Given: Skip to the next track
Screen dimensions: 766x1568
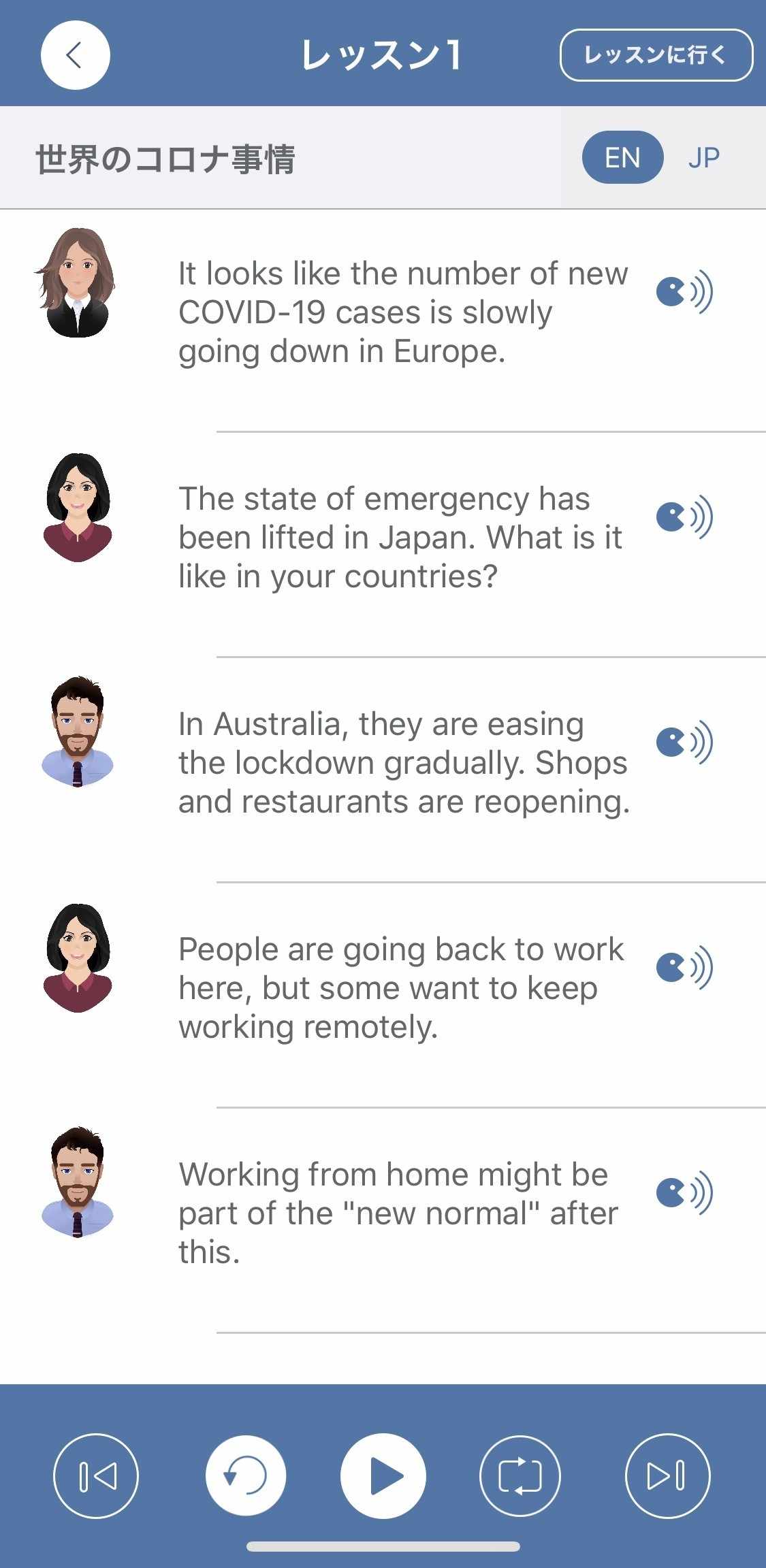Looking at the screenshot, I should coord(667,1475).
